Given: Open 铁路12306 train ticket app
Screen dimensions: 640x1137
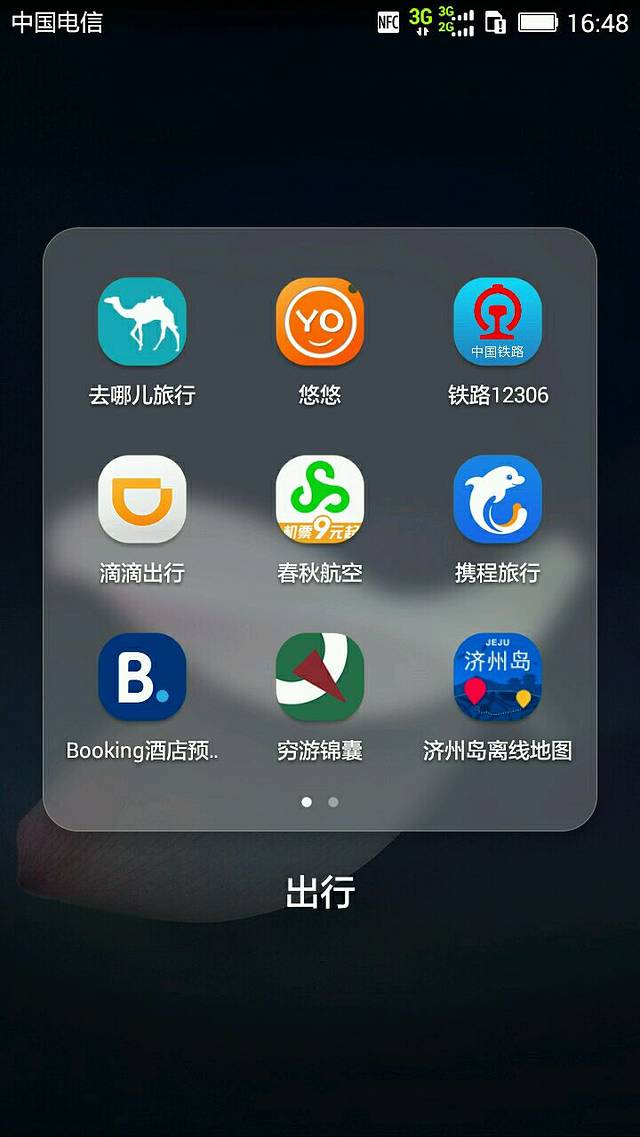Looking at the screenshot, I should pyautogui.click(x=498, y=322).
